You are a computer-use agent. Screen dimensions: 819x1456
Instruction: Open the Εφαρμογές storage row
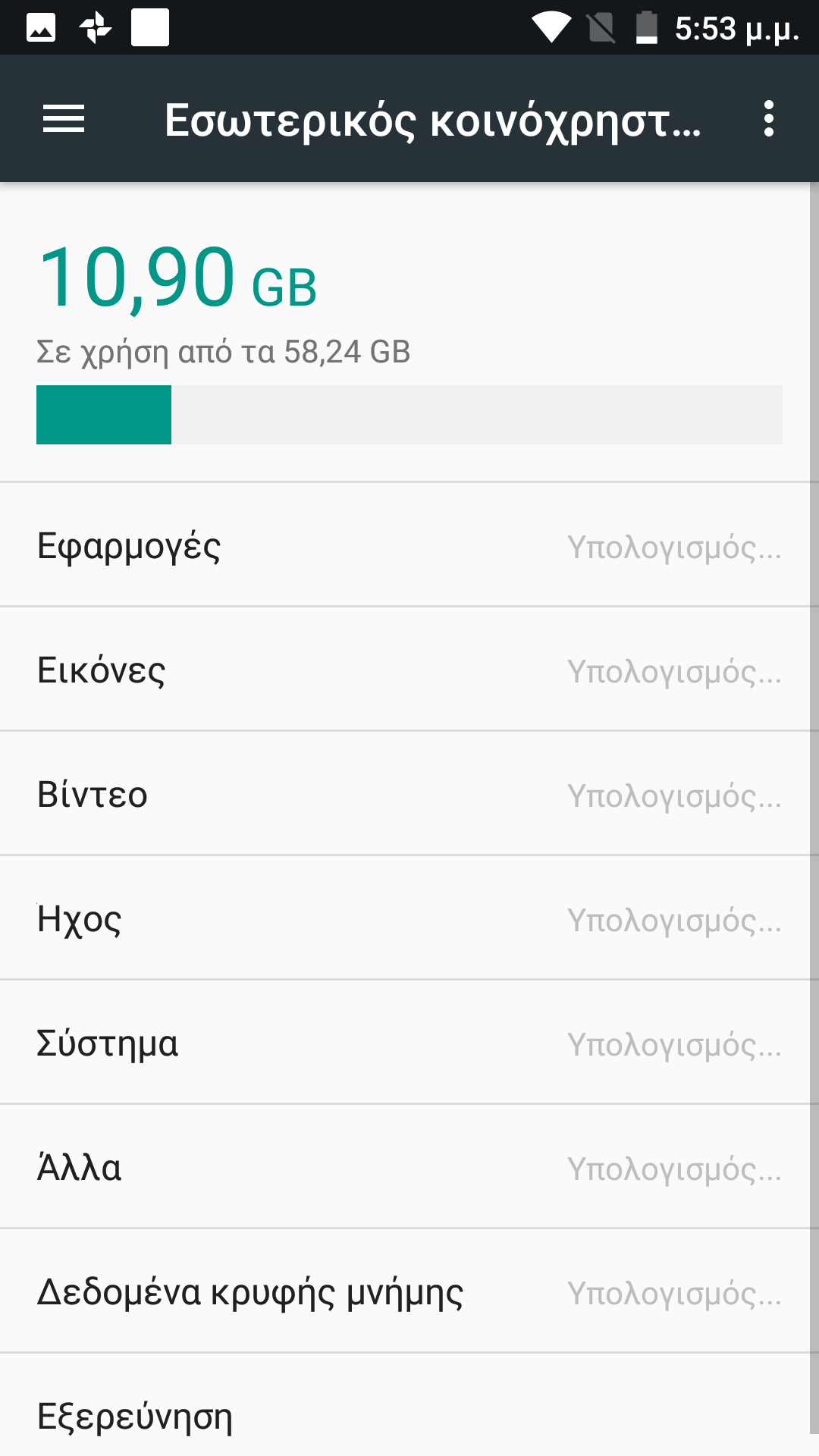[x=409, y=546]
